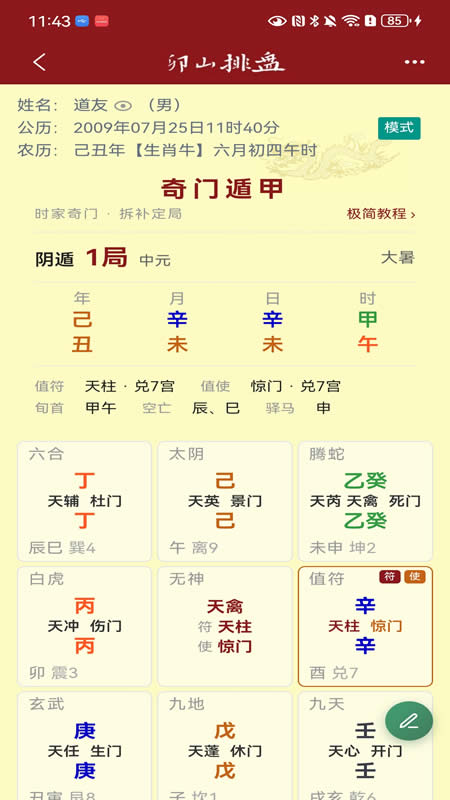This screenshot has height=800, width=450.
Task: Open the 腾蛇 坤2 palace card
Action: coord(365,502)
